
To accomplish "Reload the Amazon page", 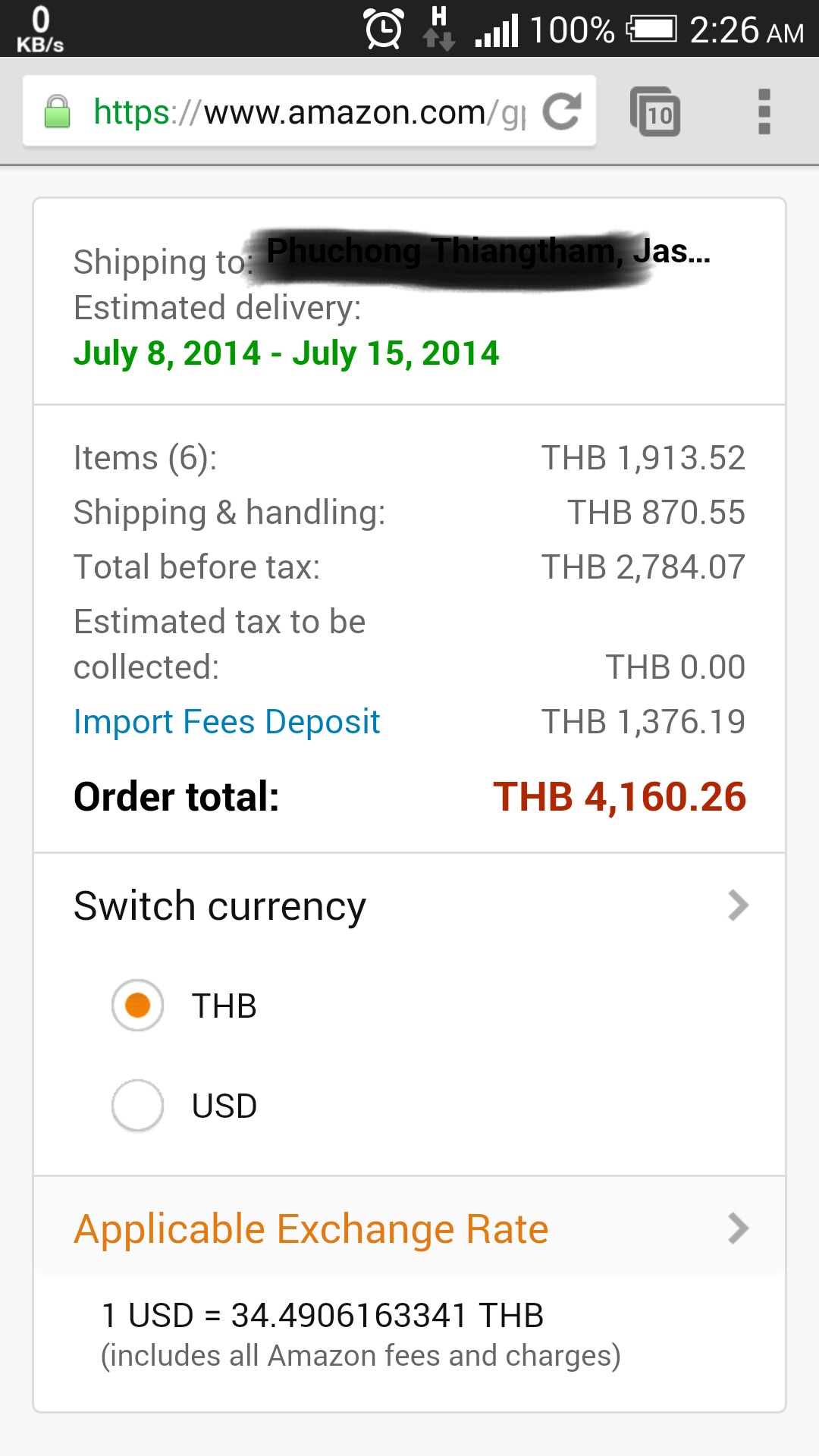I will 562,111.
